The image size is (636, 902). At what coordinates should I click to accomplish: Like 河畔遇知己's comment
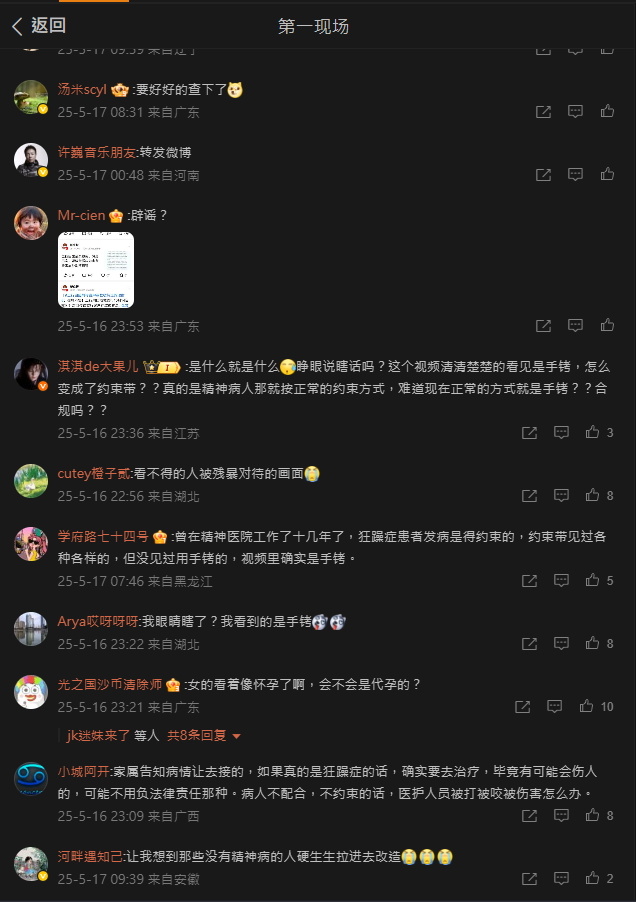(x=592, y=878)
